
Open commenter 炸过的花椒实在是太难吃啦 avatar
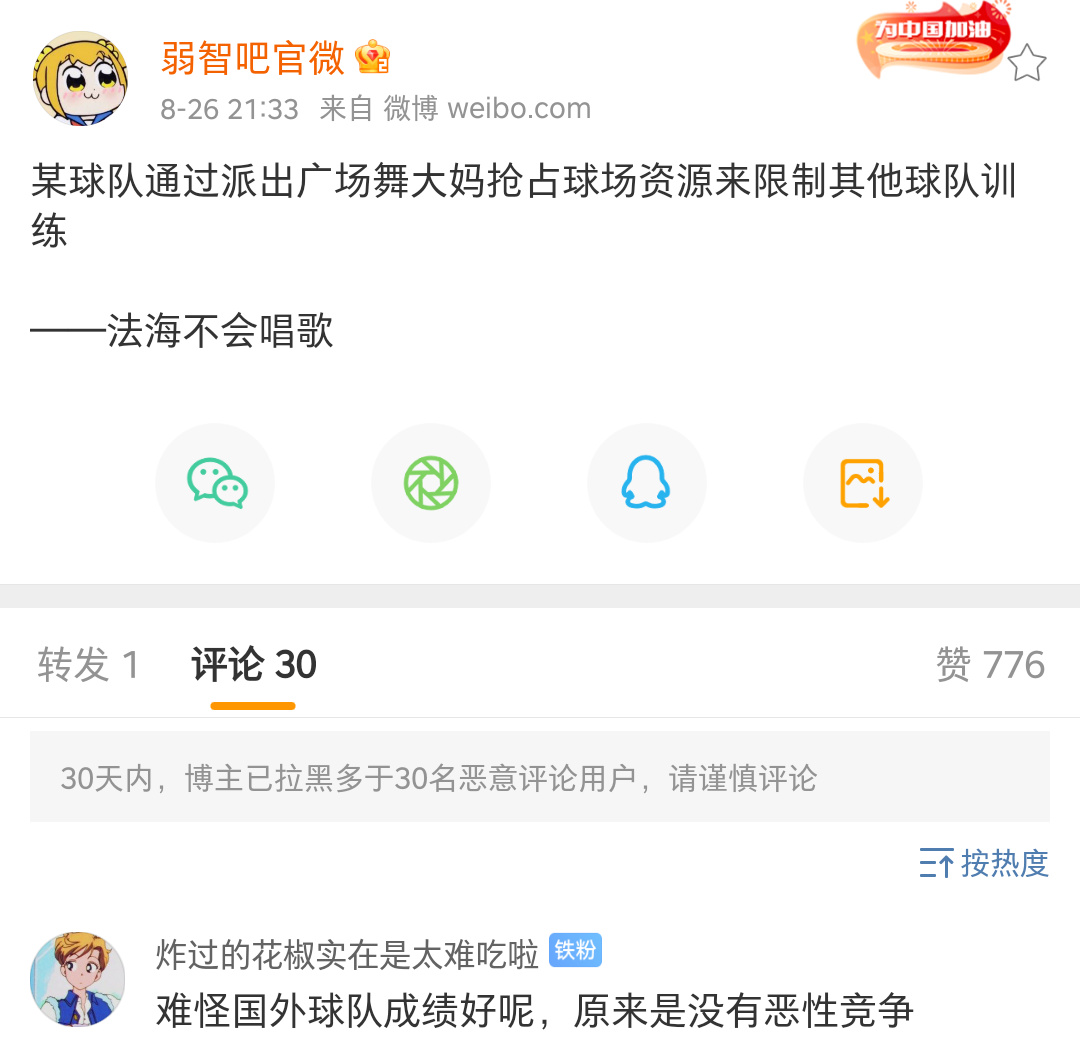78,980
